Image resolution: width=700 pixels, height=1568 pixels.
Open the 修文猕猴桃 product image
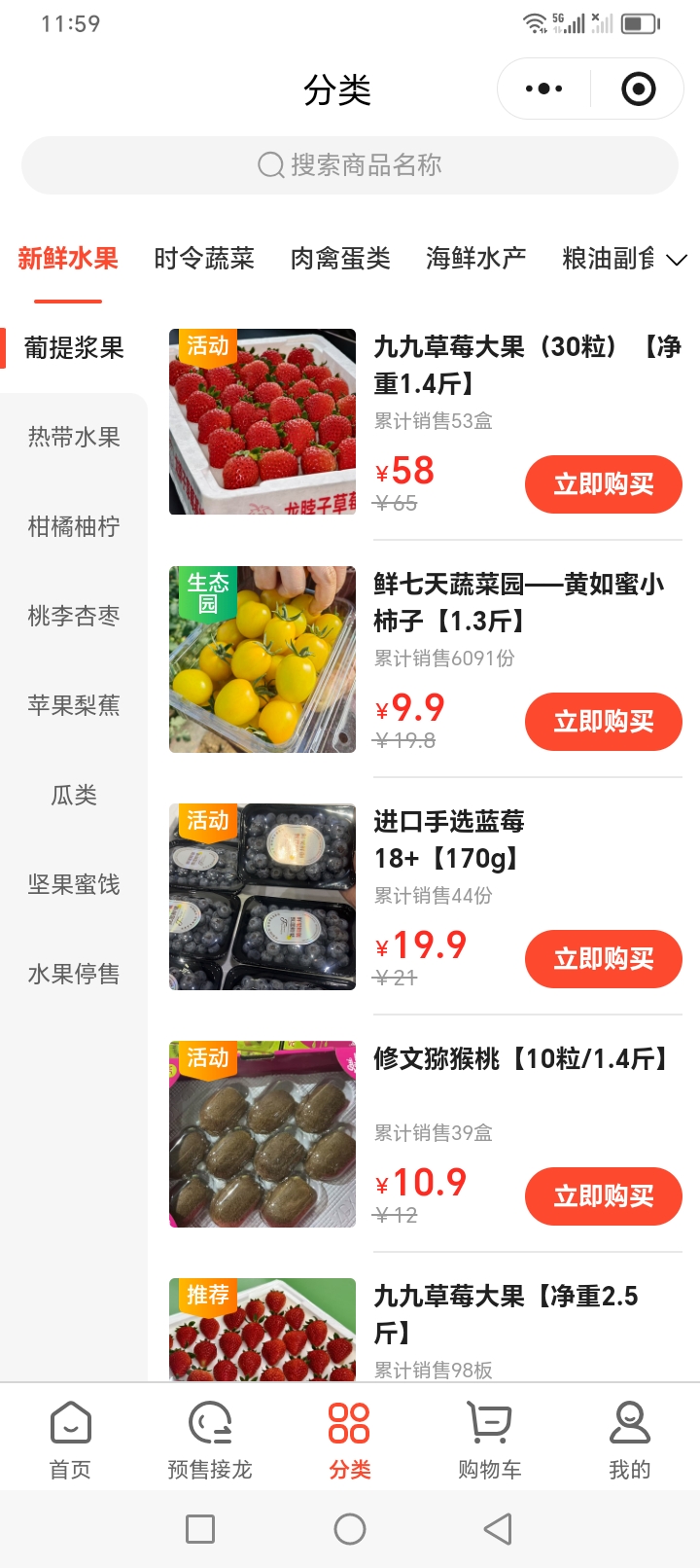point(262,1134)
